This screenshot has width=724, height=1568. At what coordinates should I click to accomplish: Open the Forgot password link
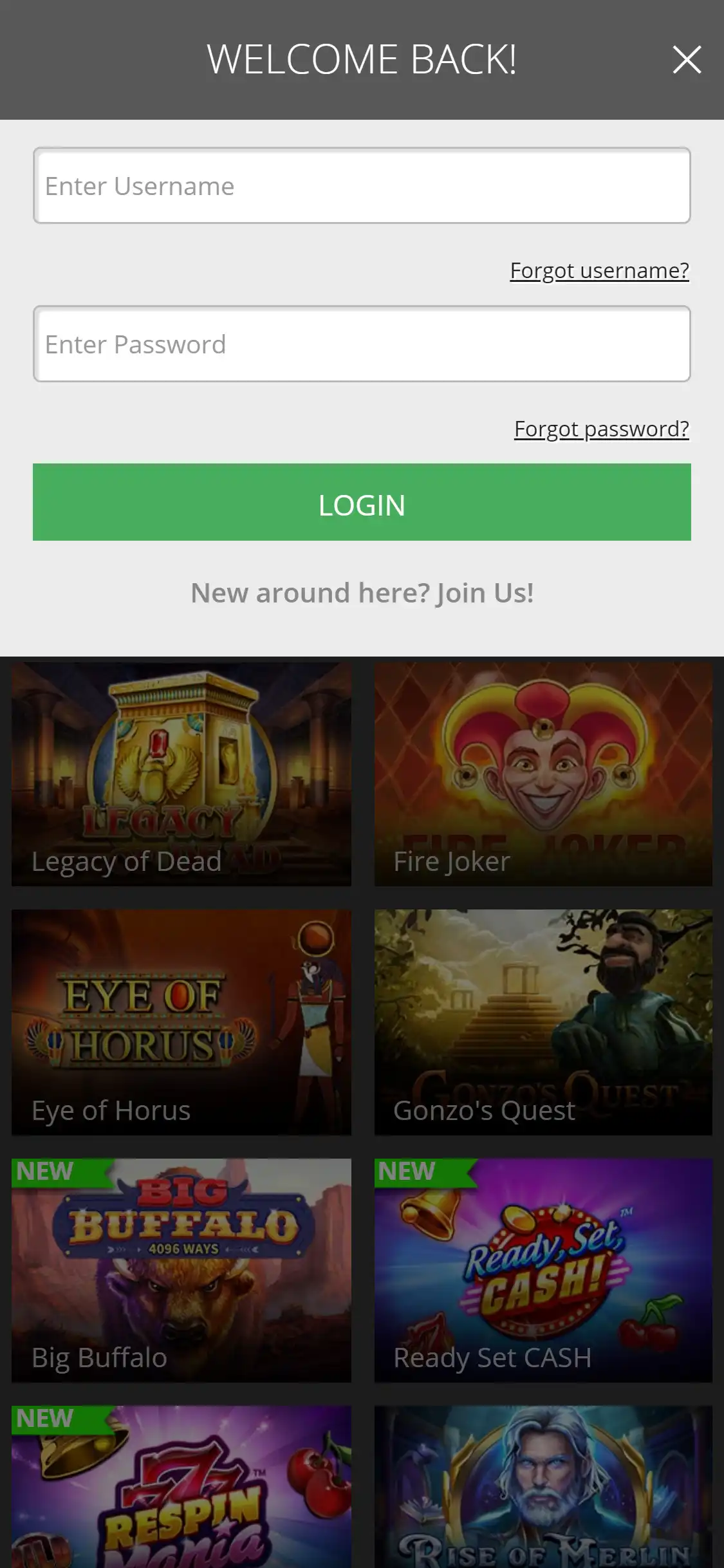tap(601, 429)
